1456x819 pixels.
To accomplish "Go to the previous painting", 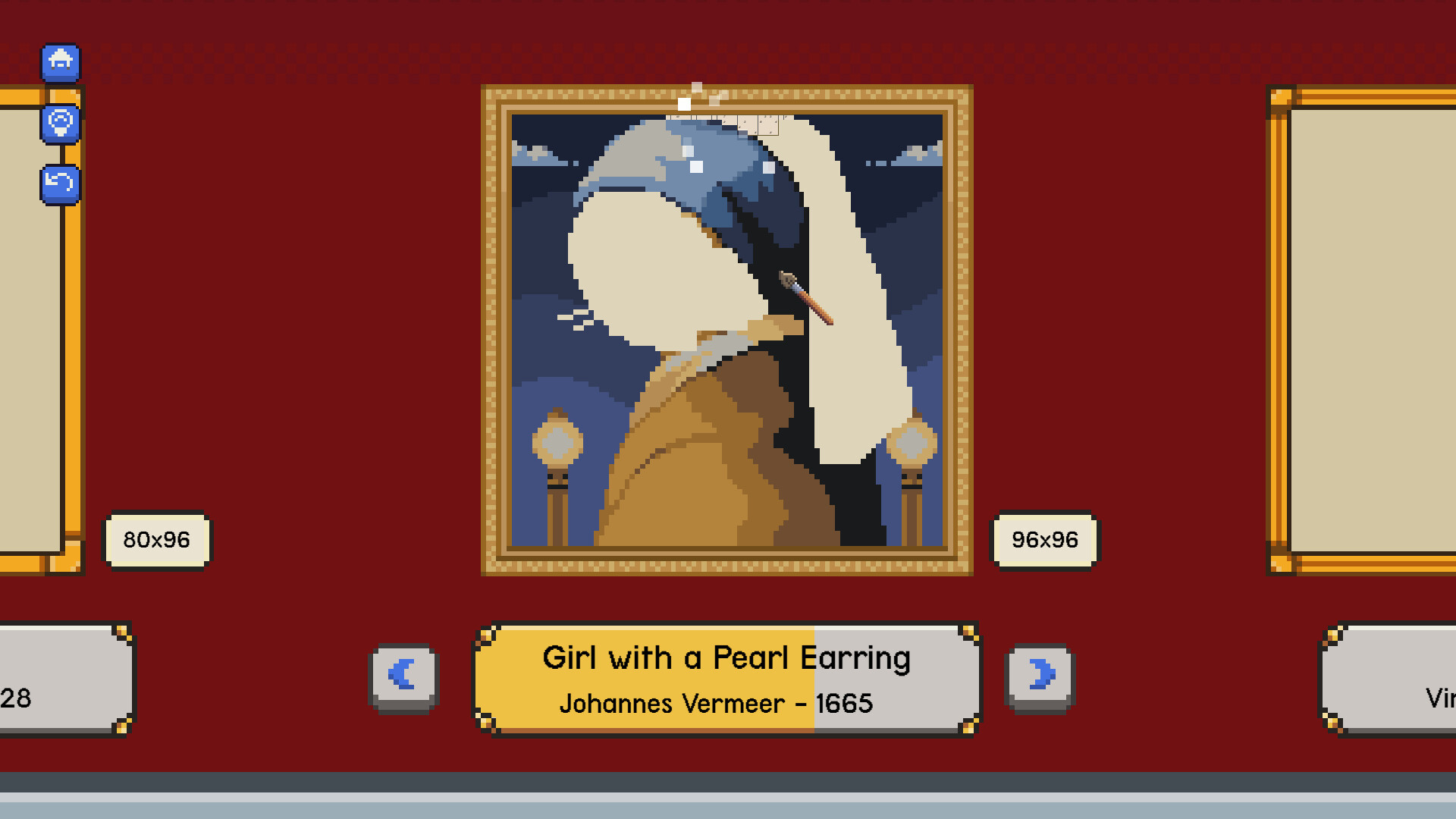I will (403, 676).
